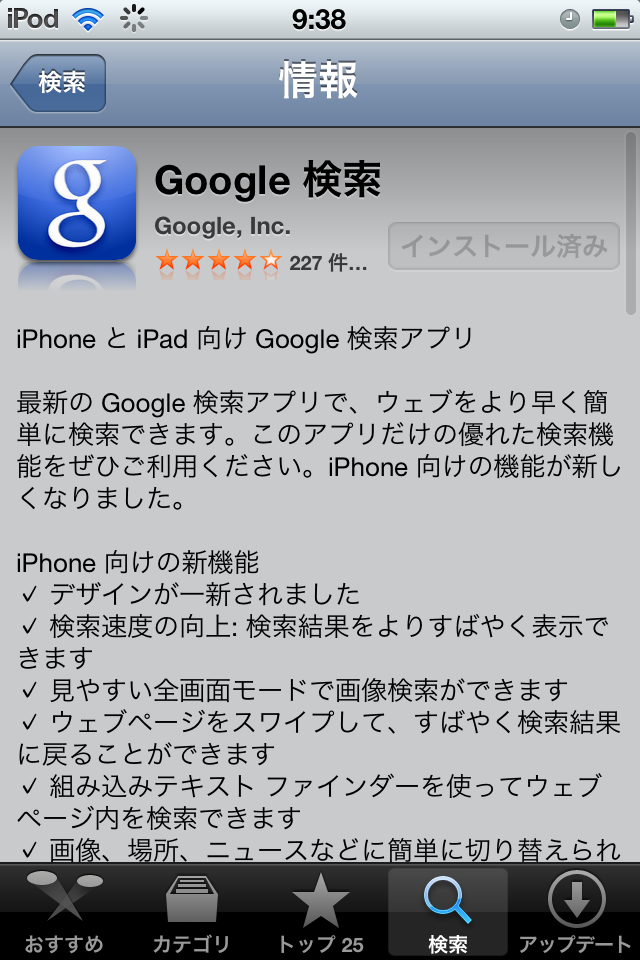Switch to the おすすめ tab
Viewport: 640px width, 960px height.
pyautogui.click(x=64, y=912)
